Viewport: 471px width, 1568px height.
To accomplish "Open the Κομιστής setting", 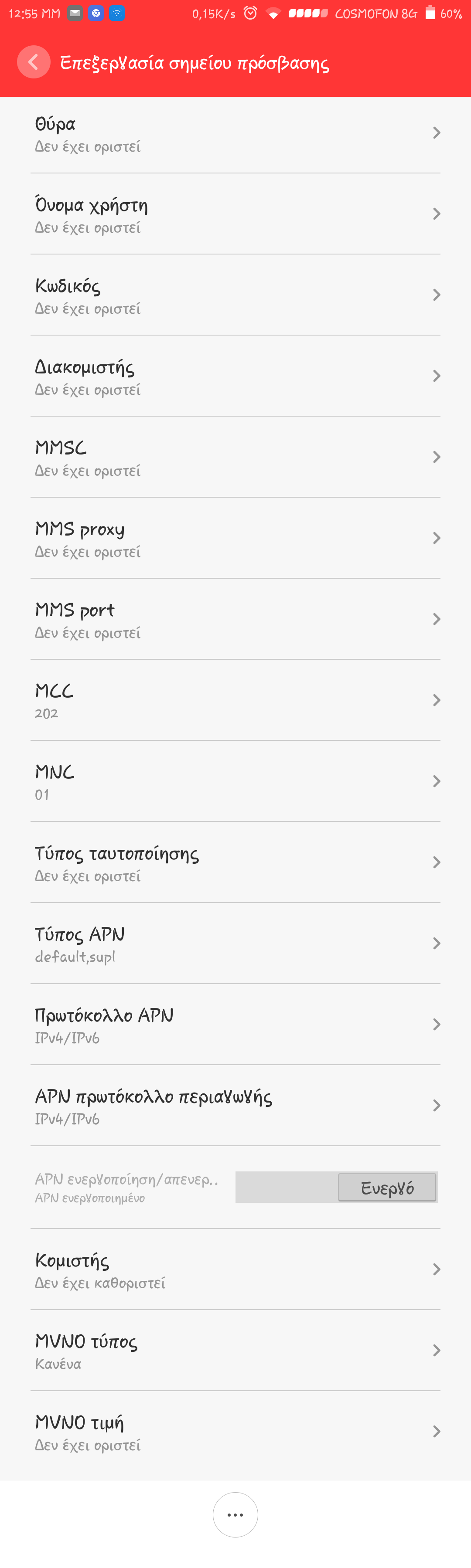I will pos(235,1270).
